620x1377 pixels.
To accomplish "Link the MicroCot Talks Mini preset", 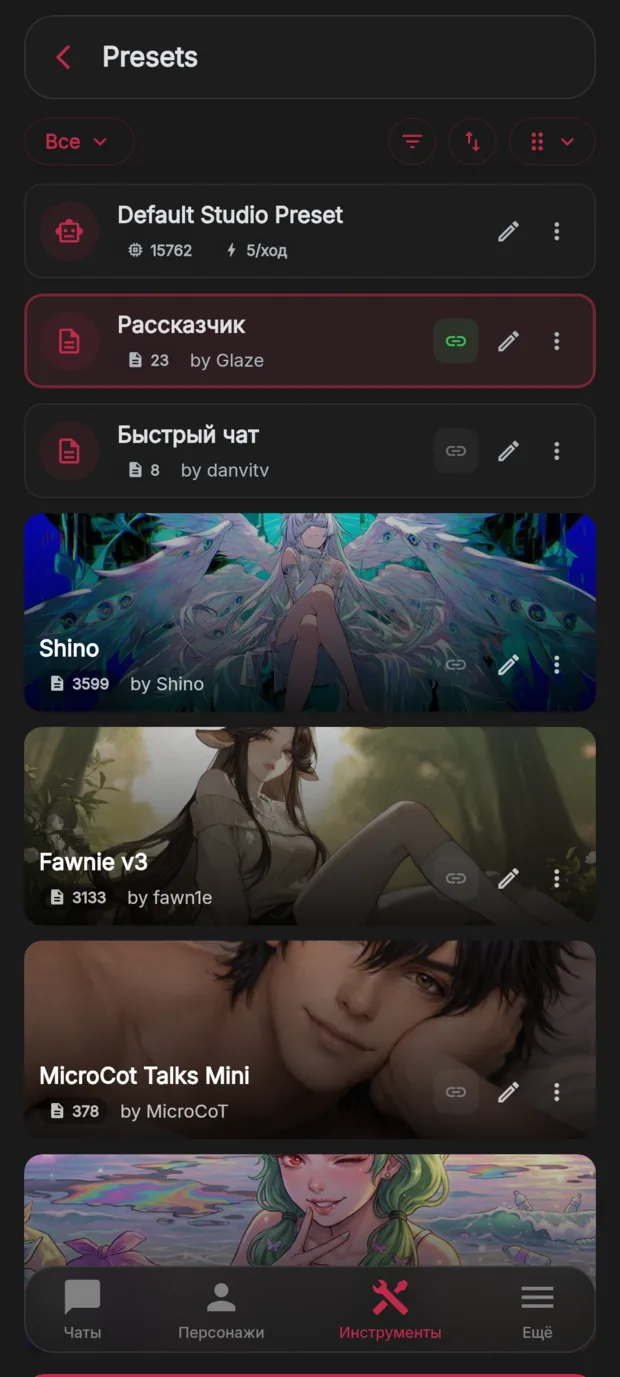I will pyautogui.click(x=456, y=1092).
